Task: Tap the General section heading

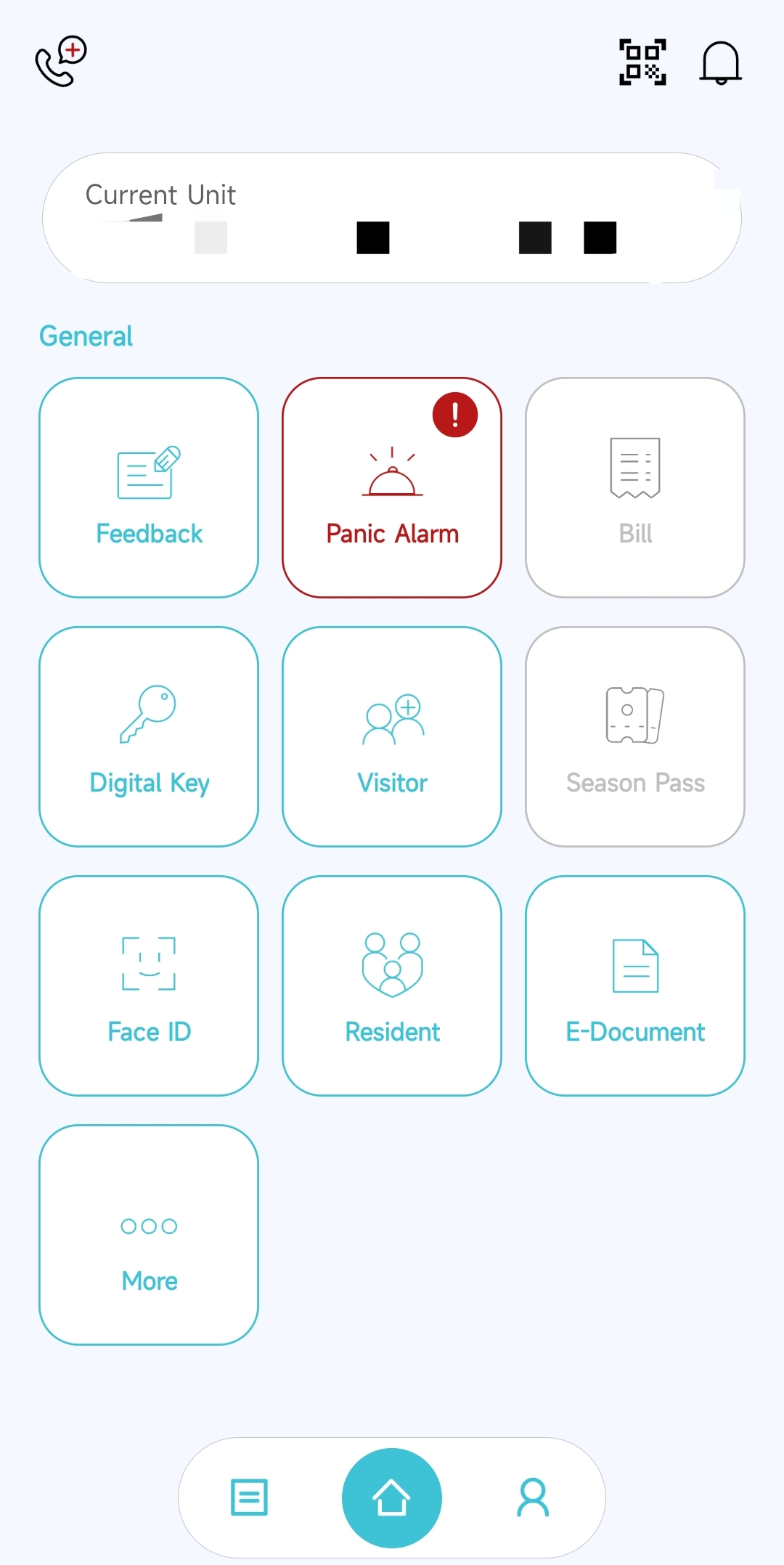Action: [85, 336]
